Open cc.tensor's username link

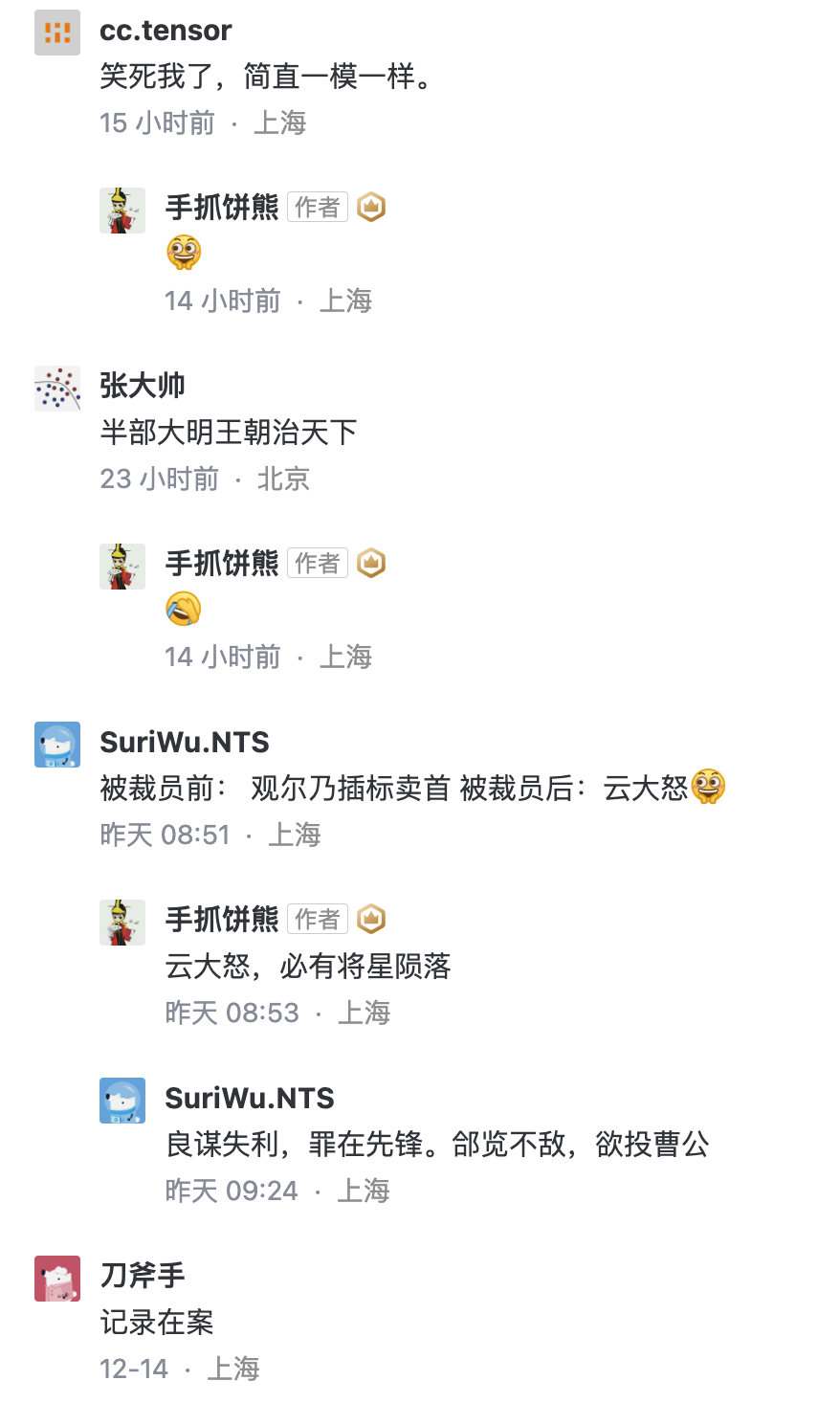click(165, 30)
